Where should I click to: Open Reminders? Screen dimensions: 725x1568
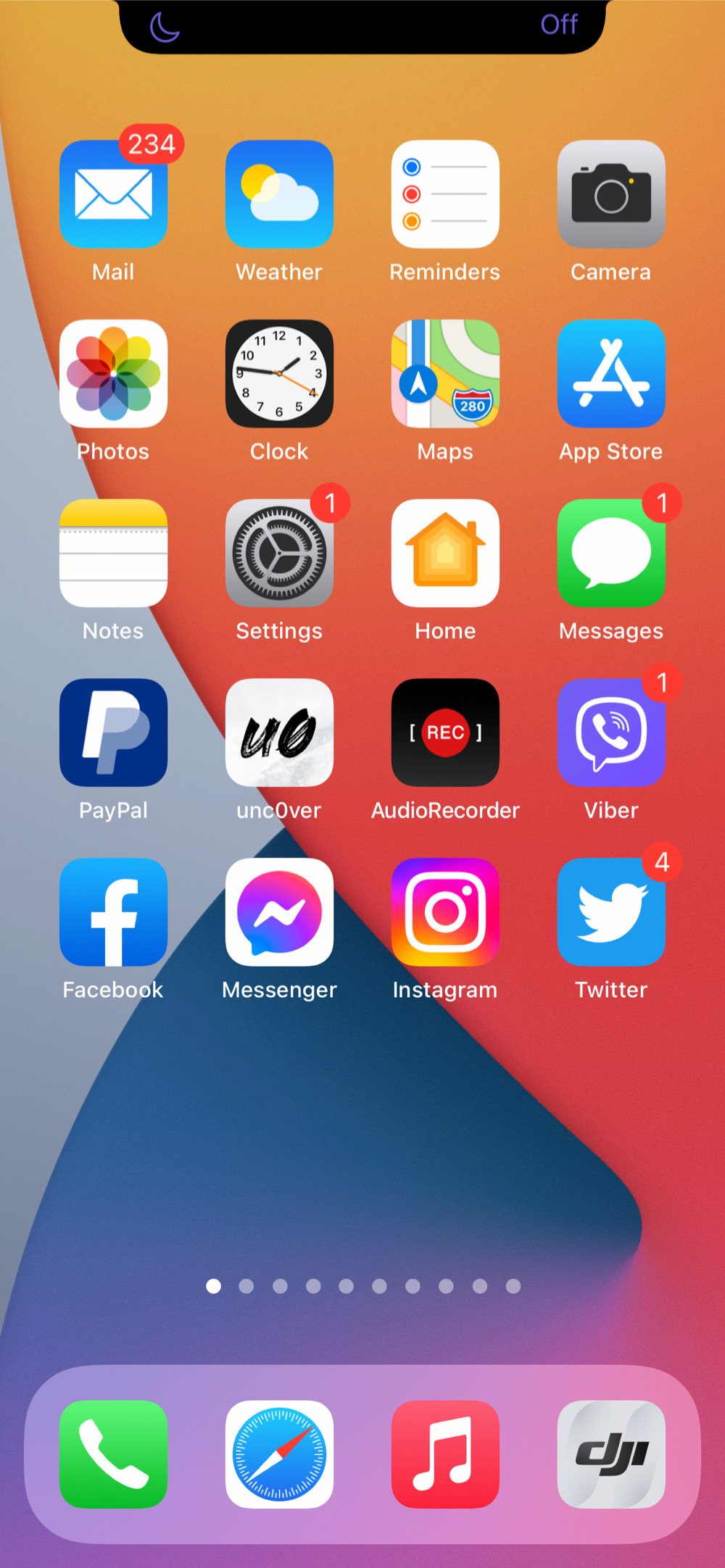pos(445,194)
